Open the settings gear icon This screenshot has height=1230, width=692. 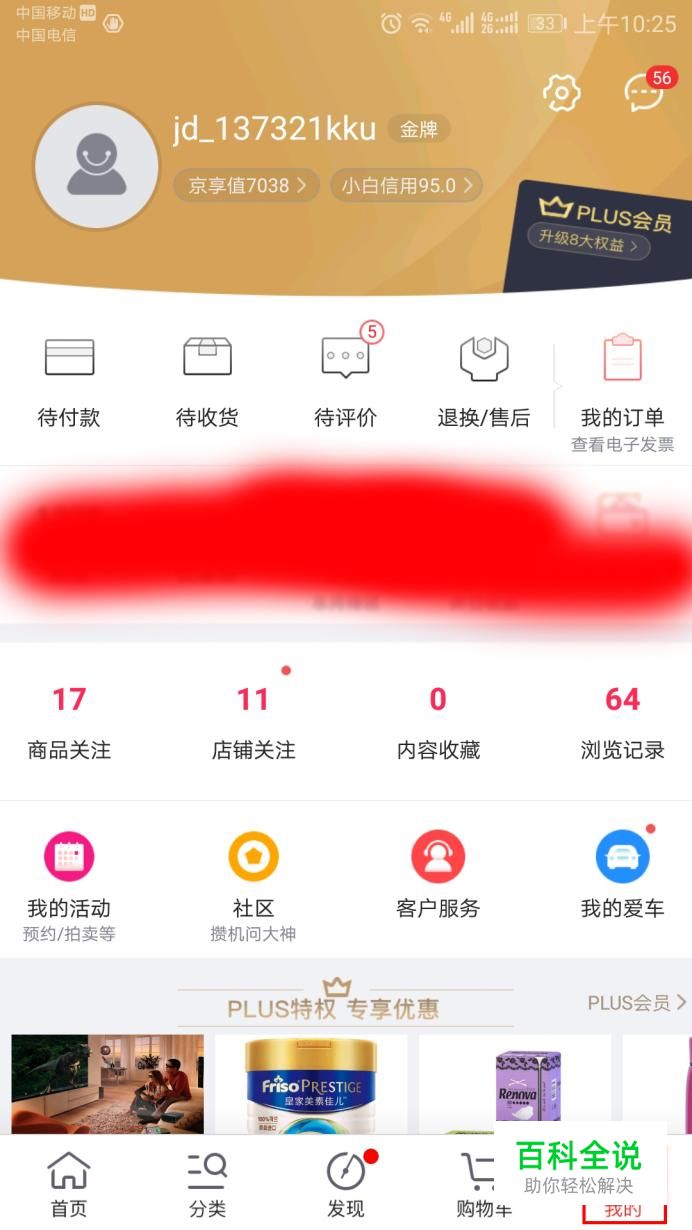561,93
